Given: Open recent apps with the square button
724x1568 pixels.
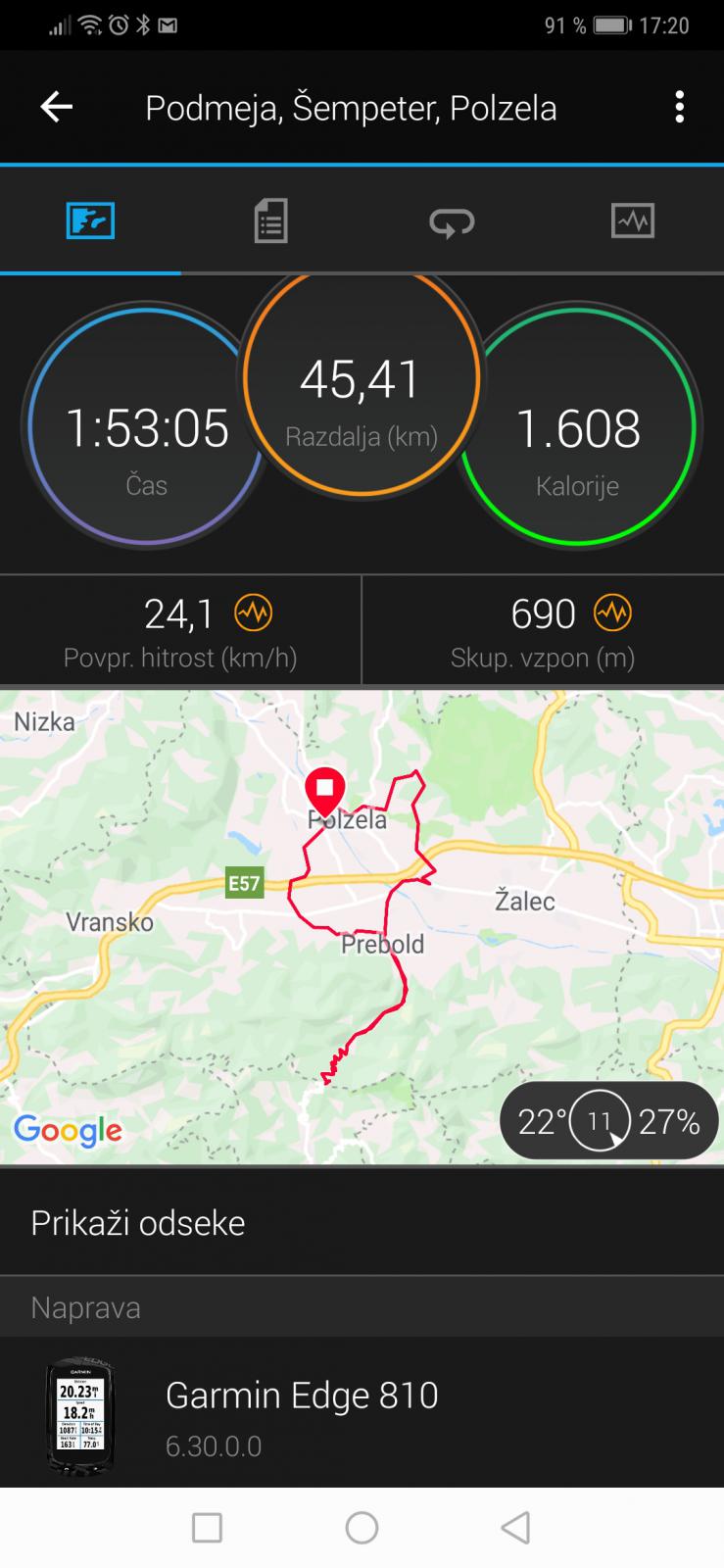Looking at the screenshot, I should tap(207, 1527).
